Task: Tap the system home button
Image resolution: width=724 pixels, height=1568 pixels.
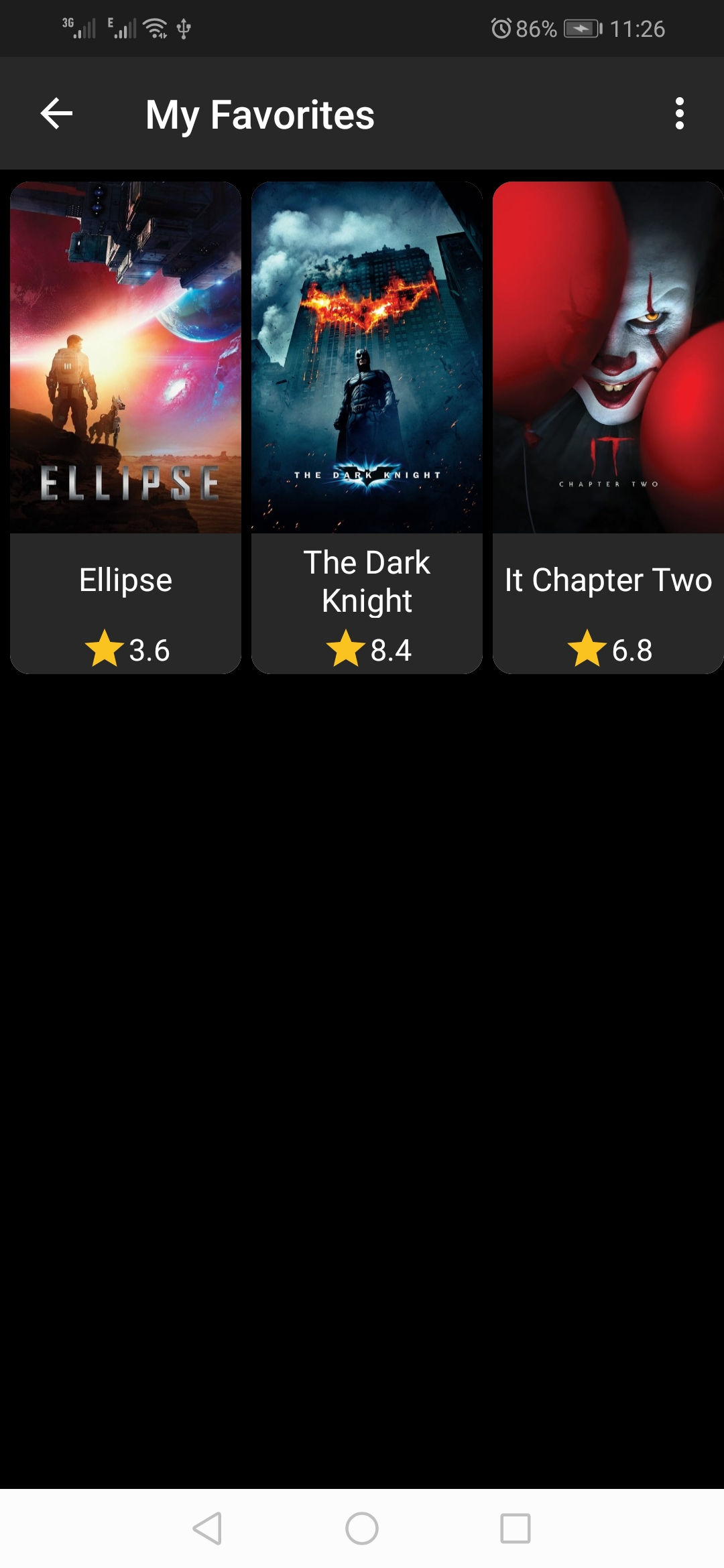Action: point(362,1528)
